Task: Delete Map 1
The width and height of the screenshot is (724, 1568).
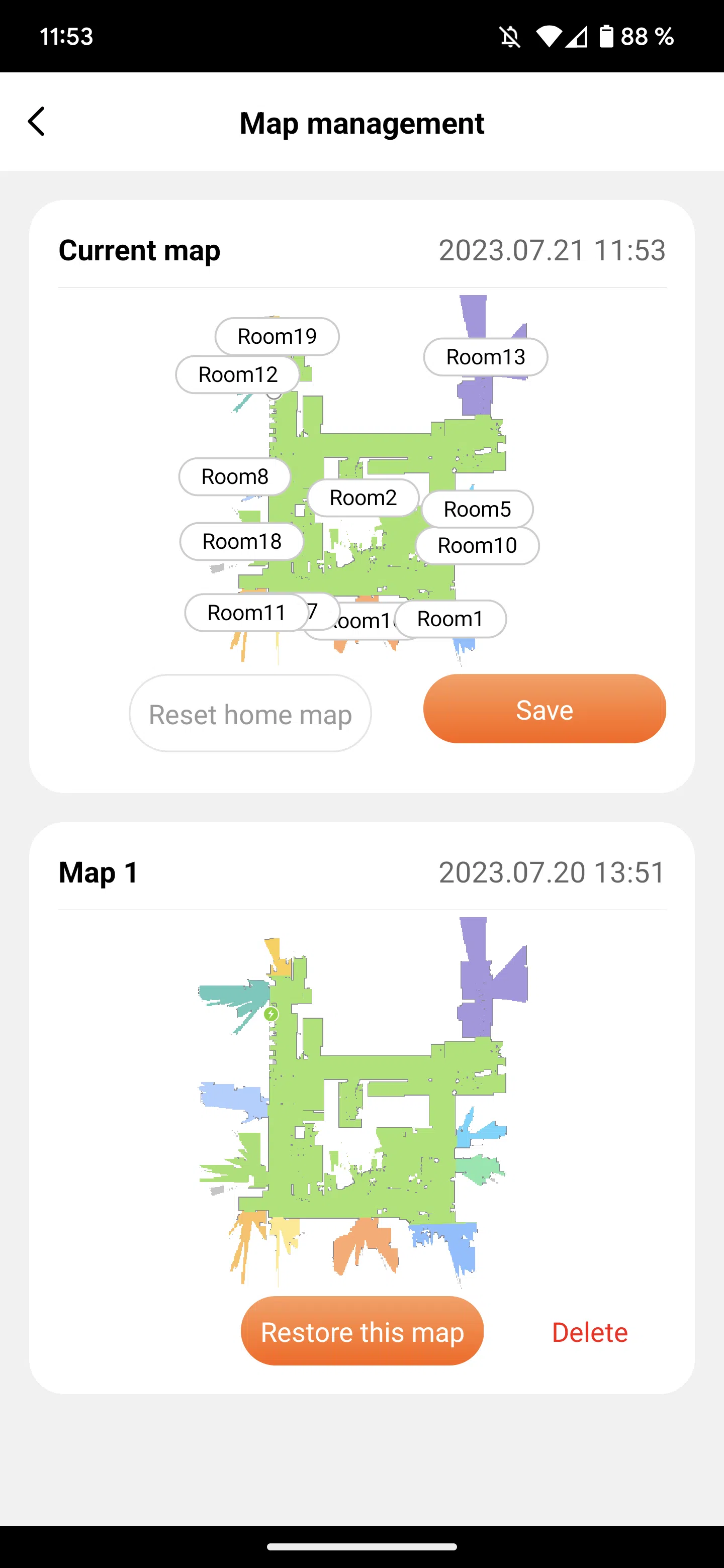Action: pyautogui.click(x=589, y=1332)
